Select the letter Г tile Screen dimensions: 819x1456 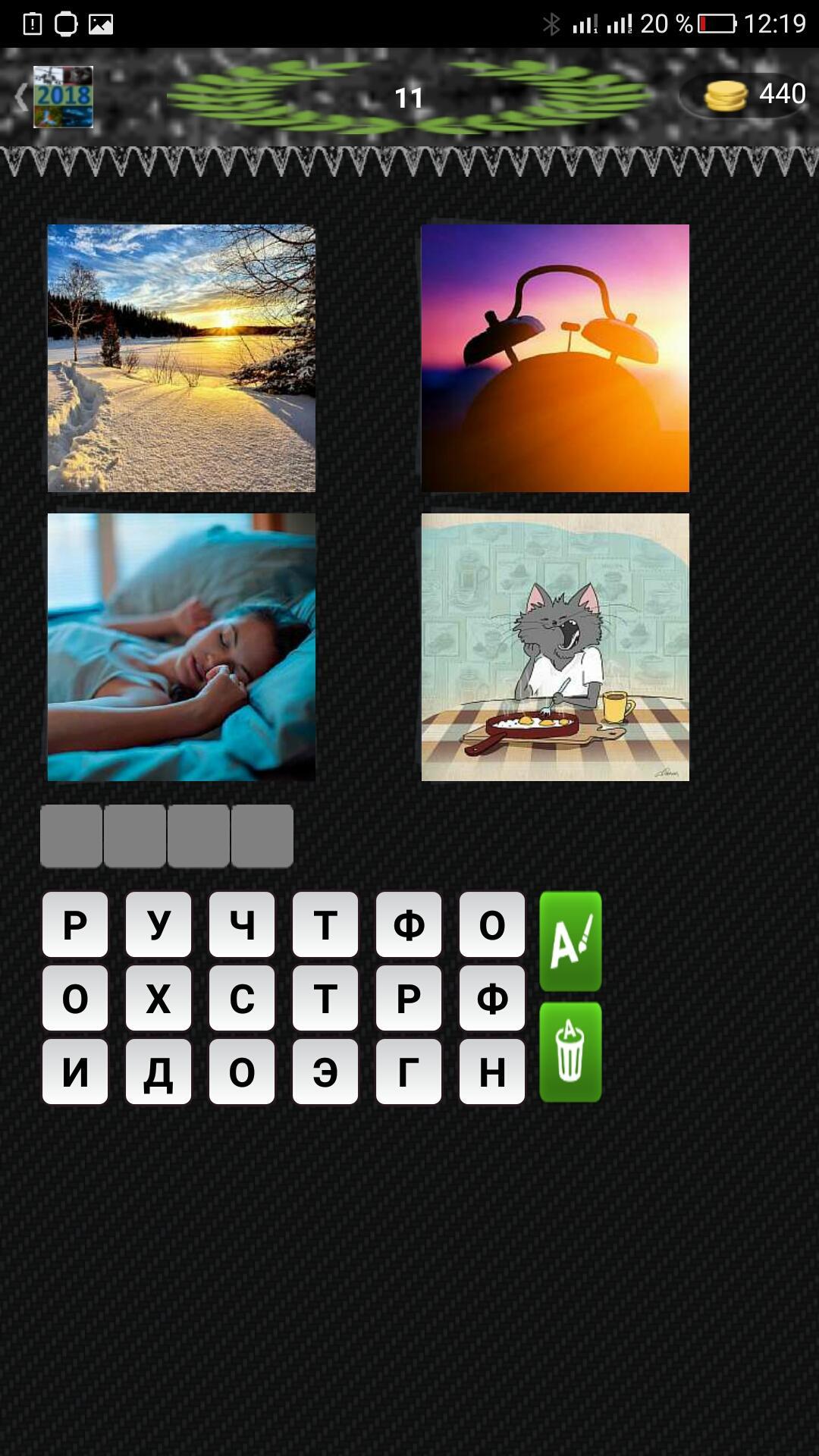(x=409, y=1072)
